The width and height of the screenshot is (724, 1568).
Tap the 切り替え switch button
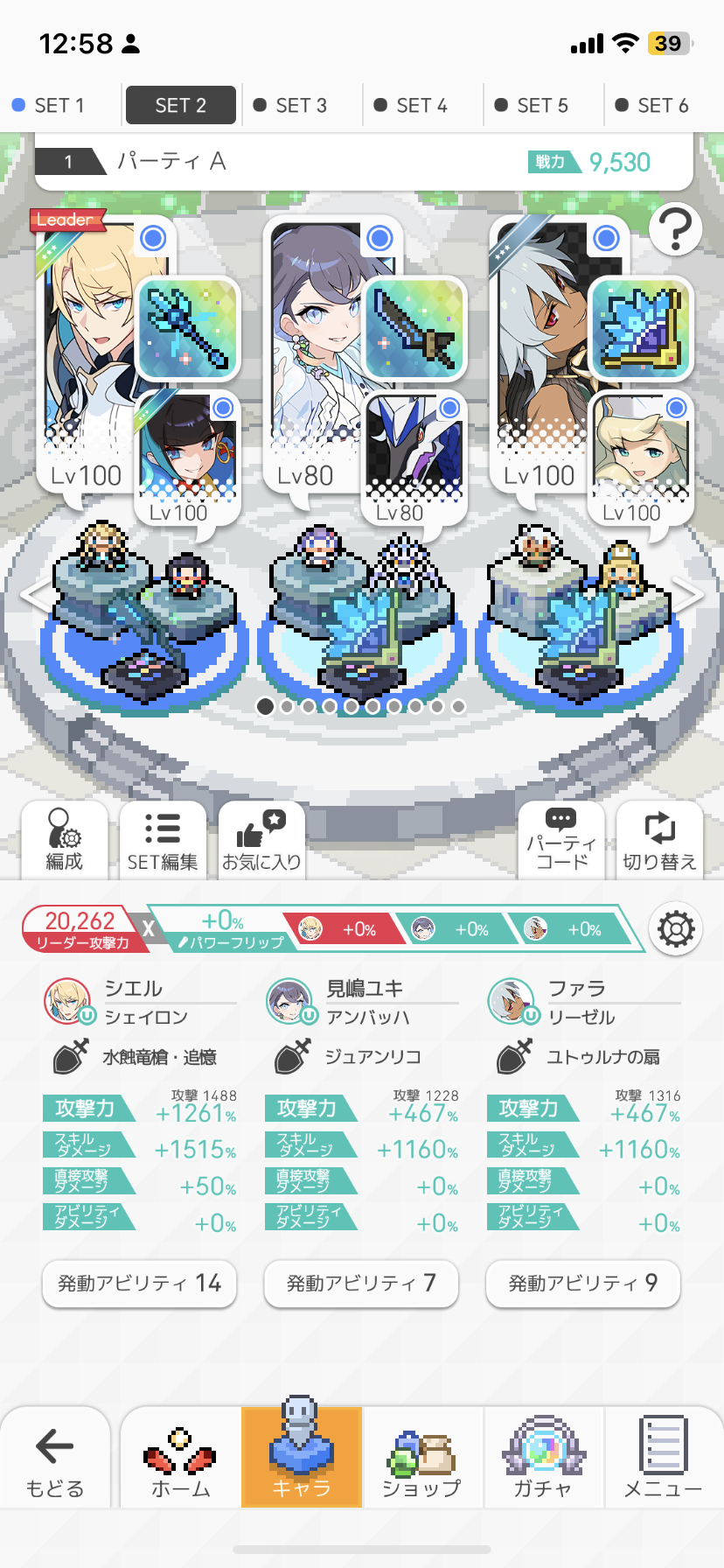pyautogui.click(x=659, y=840)
